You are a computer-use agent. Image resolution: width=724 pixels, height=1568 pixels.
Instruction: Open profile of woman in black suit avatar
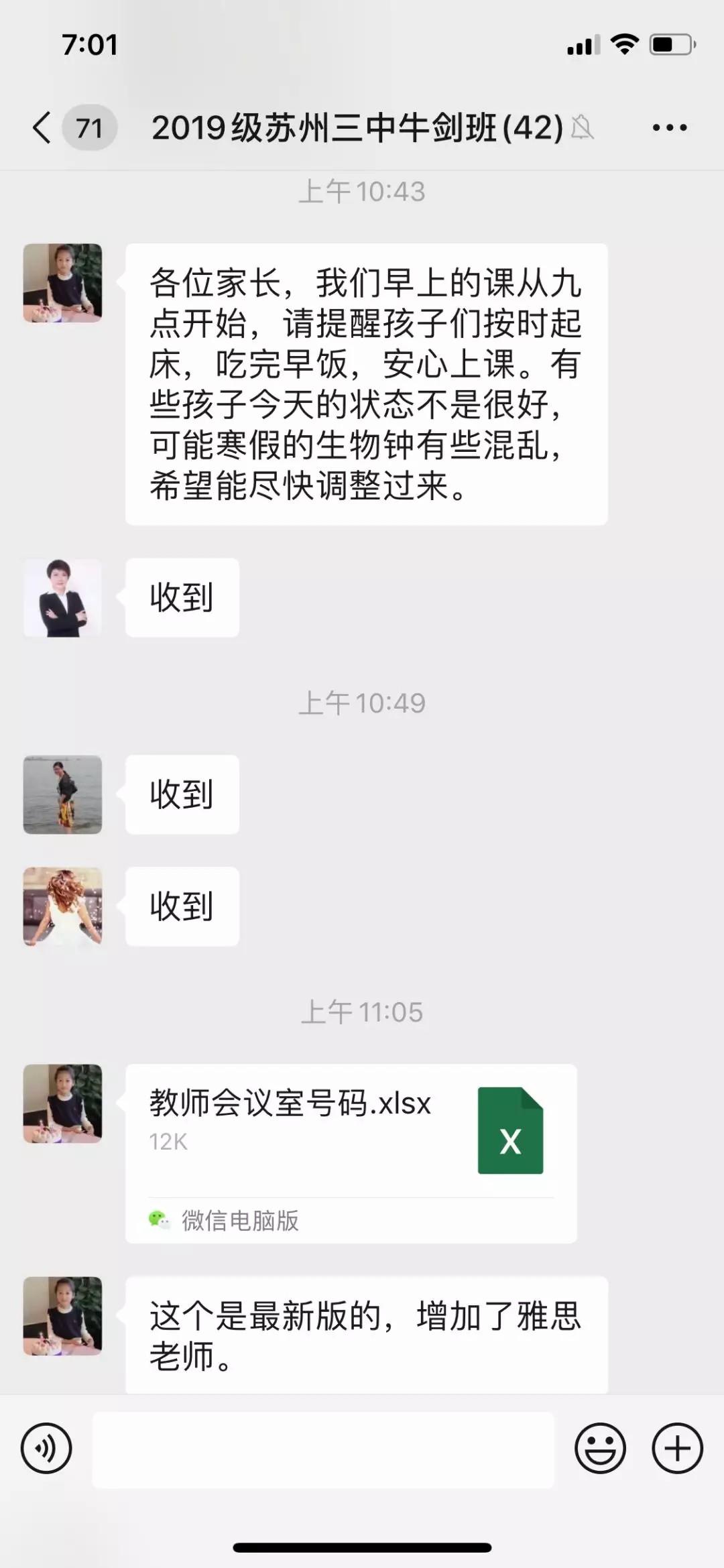tap(63, 598)
